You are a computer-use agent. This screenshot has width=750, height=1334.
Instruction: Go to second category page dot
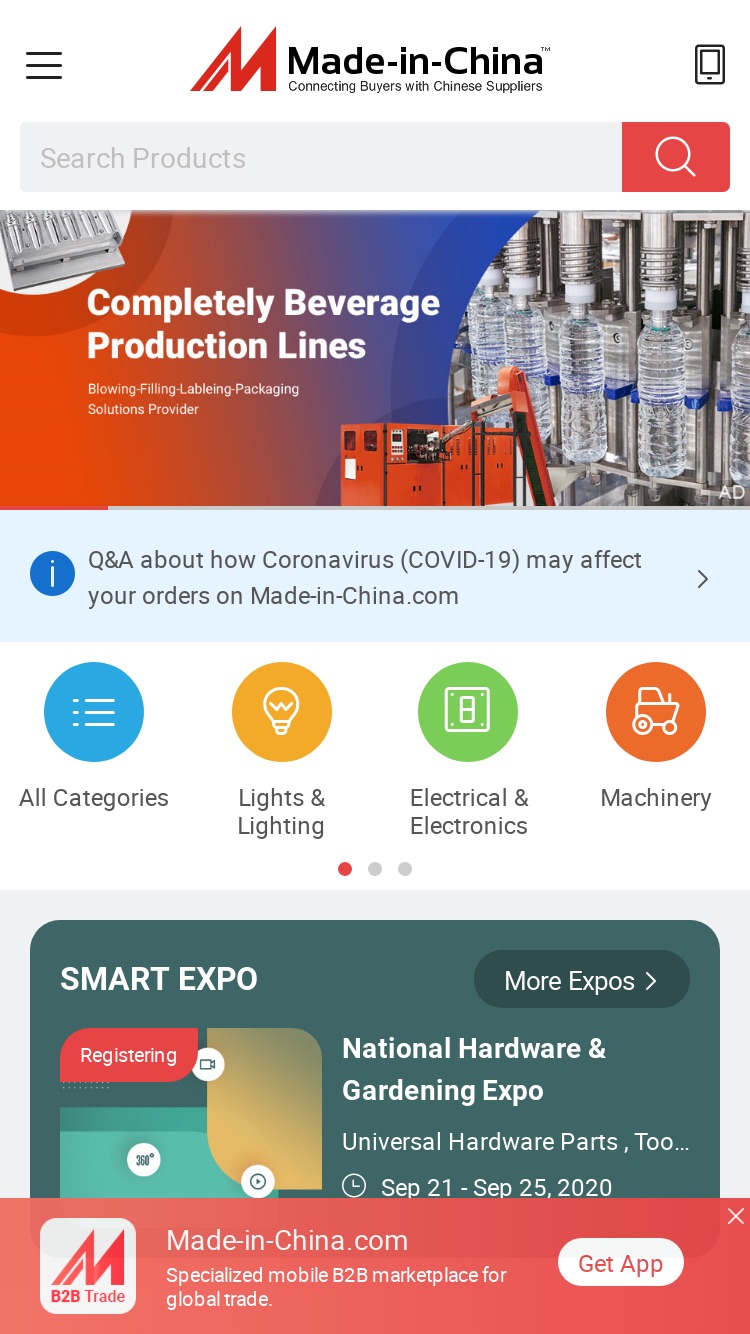[x=375, y=869]
